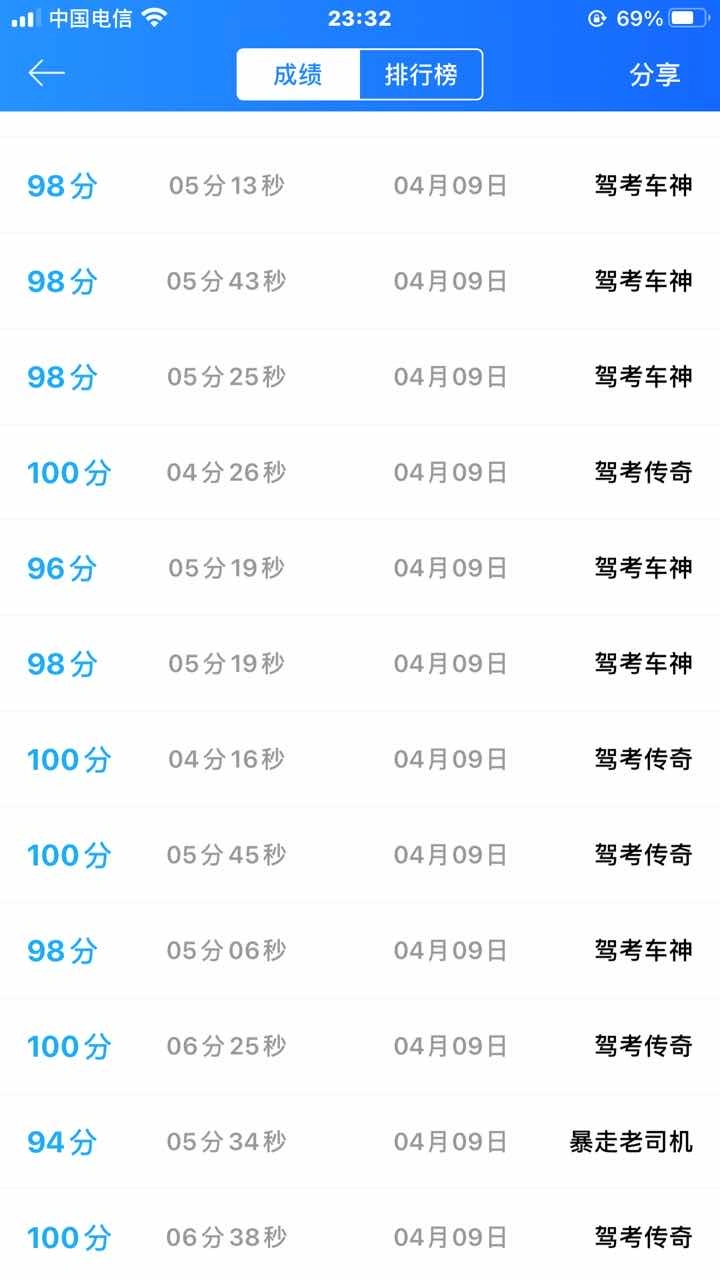This screenshot has height=1280, width=720.
Task: Switch to the 成绩 tab
Action: pyautogui.click(x=298, y=75)
